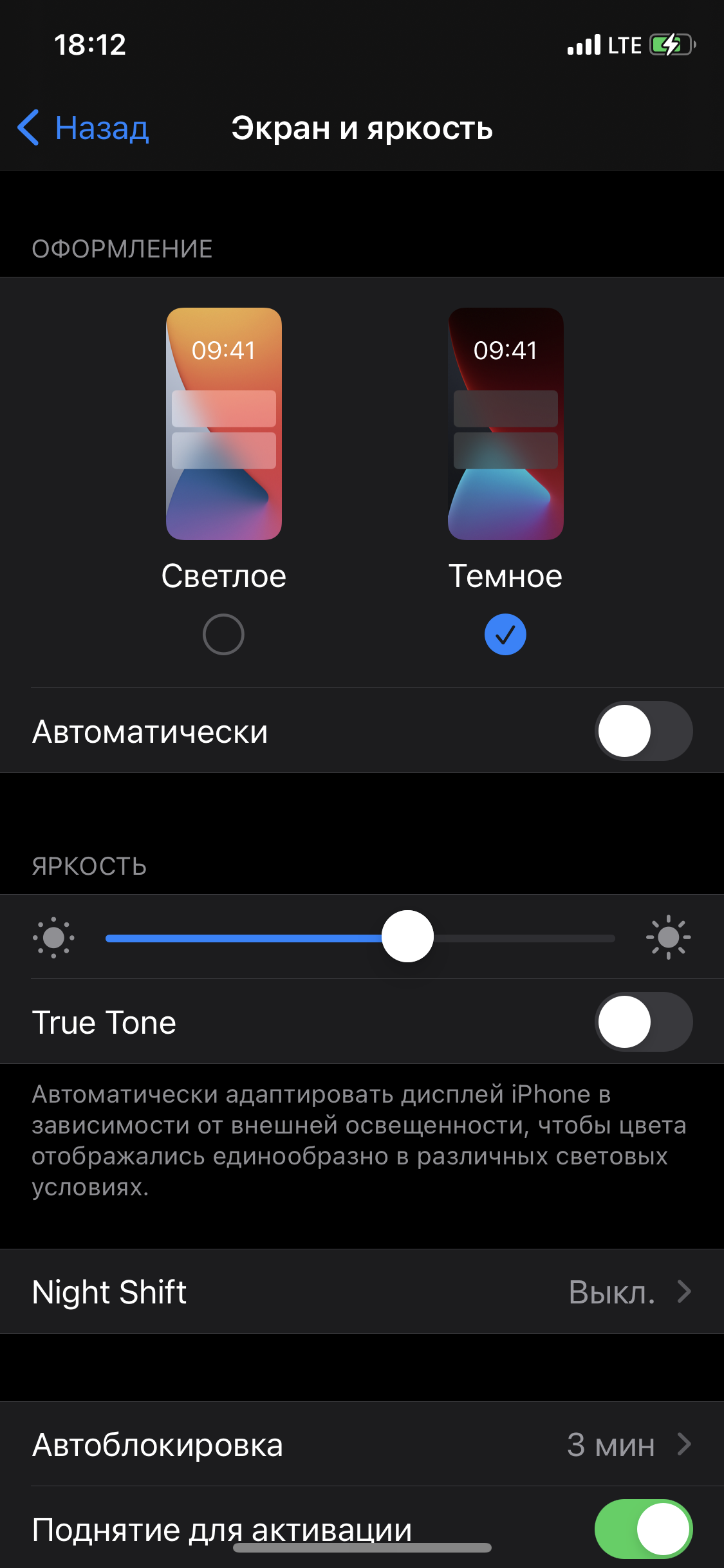Open Автоблокировка settings
This screenshot has width=724, height=1568.
coord(362,1444)
